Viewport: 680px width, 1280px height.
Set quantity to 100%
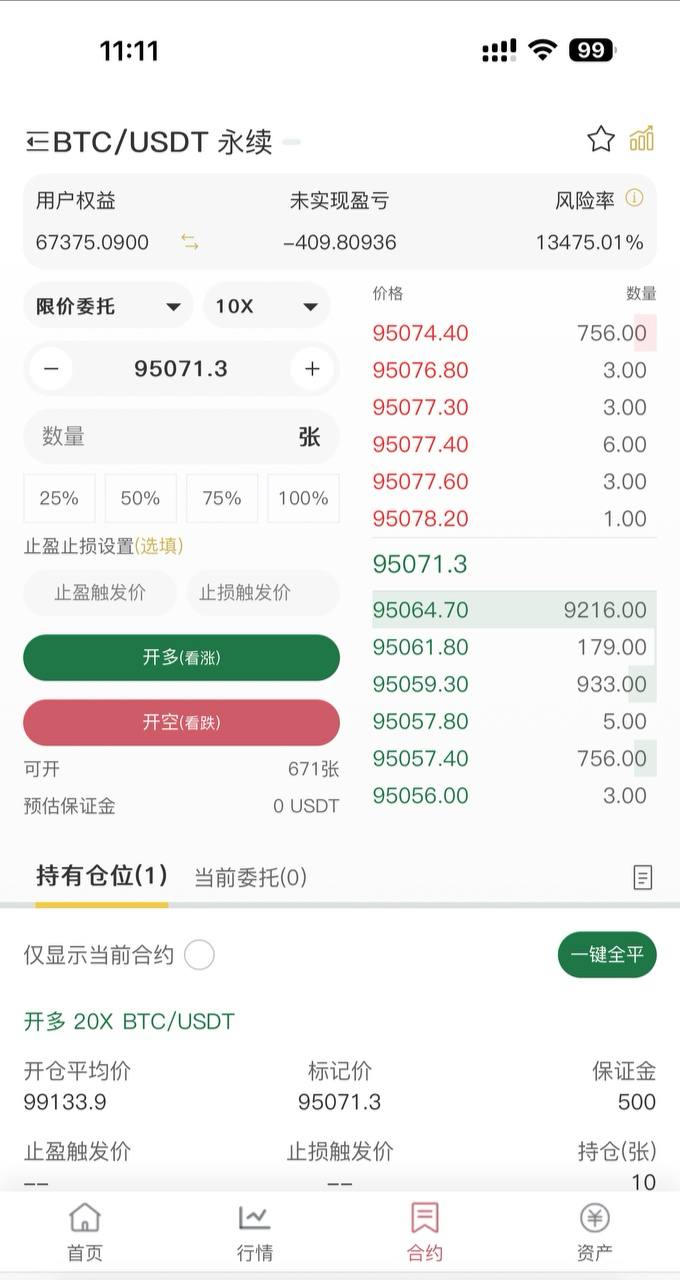click(303, 498)
